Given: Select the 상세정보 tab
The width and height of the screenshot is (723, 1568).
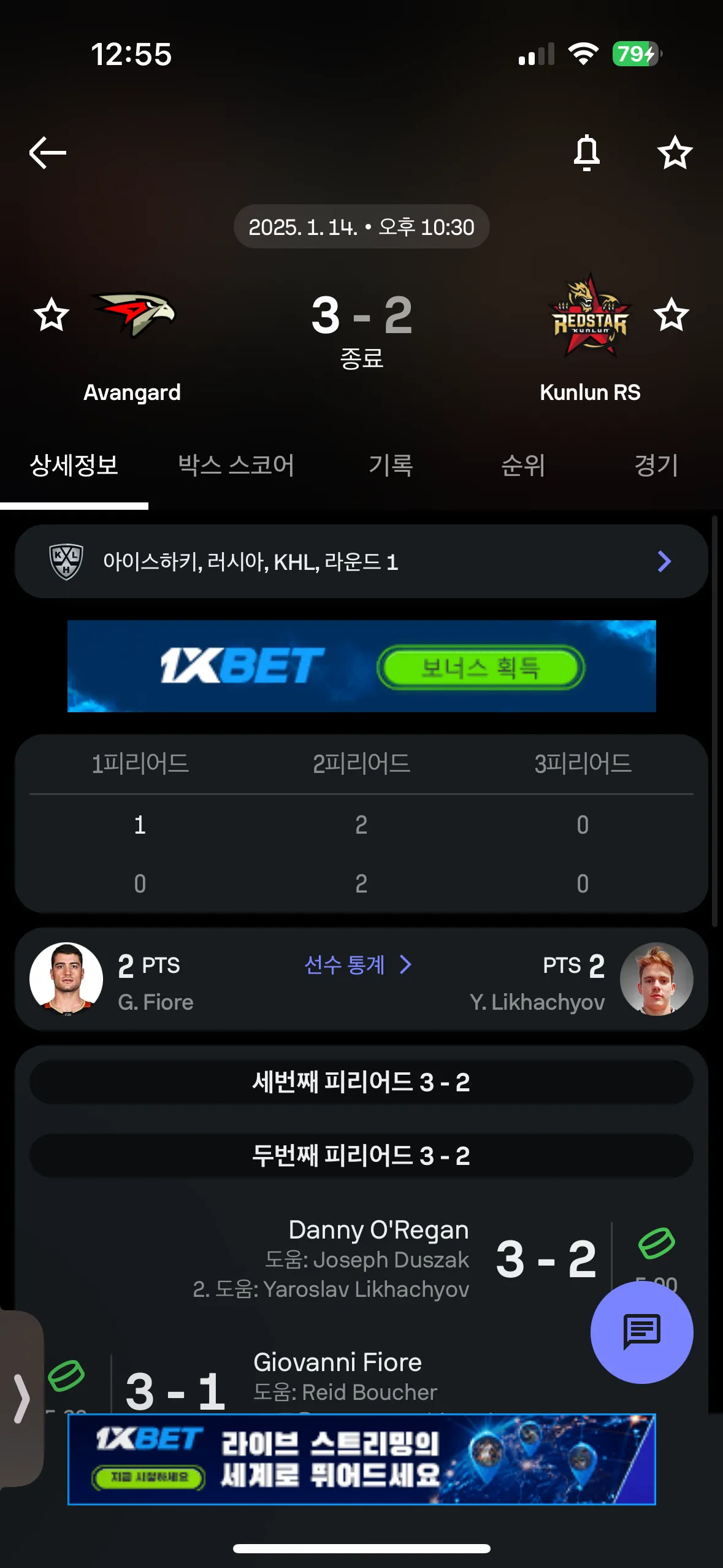Looking at the screenshot, I should click(x=74, y=466).
